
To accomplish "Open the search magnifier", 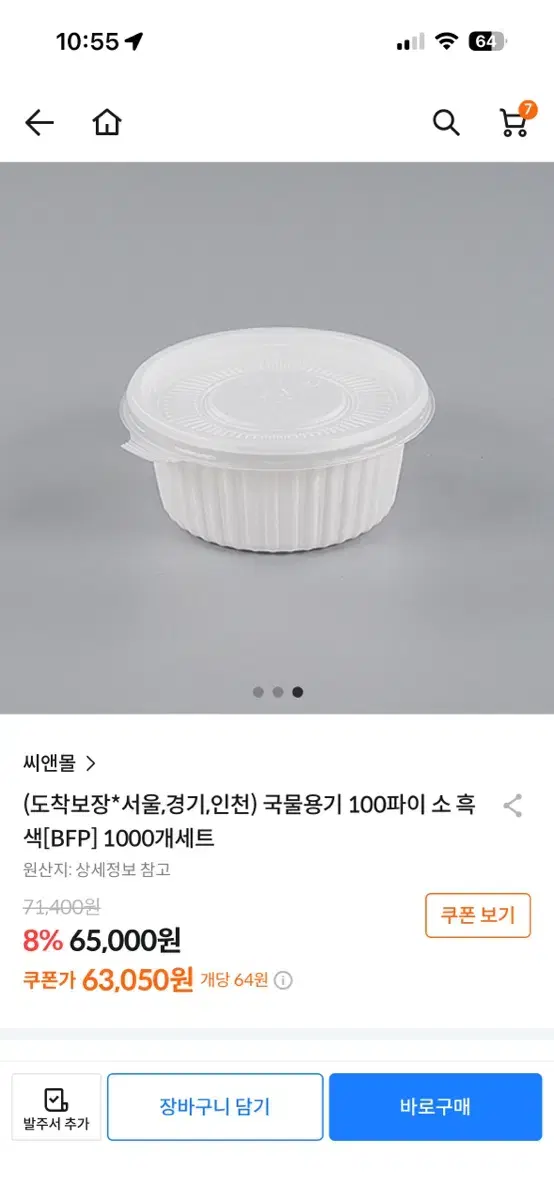I will coord(446,123).
